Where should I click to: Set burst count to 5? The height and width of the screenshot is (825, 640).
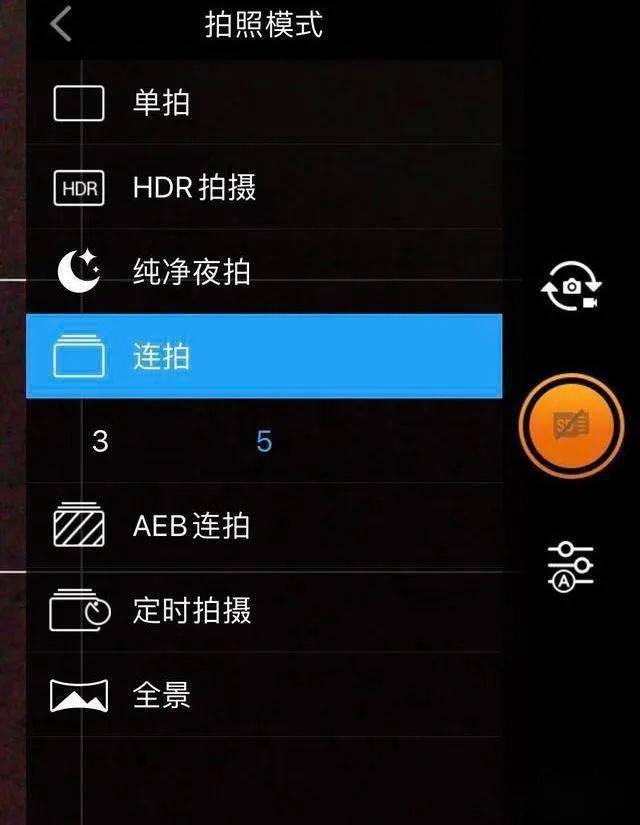coord(264,441)
